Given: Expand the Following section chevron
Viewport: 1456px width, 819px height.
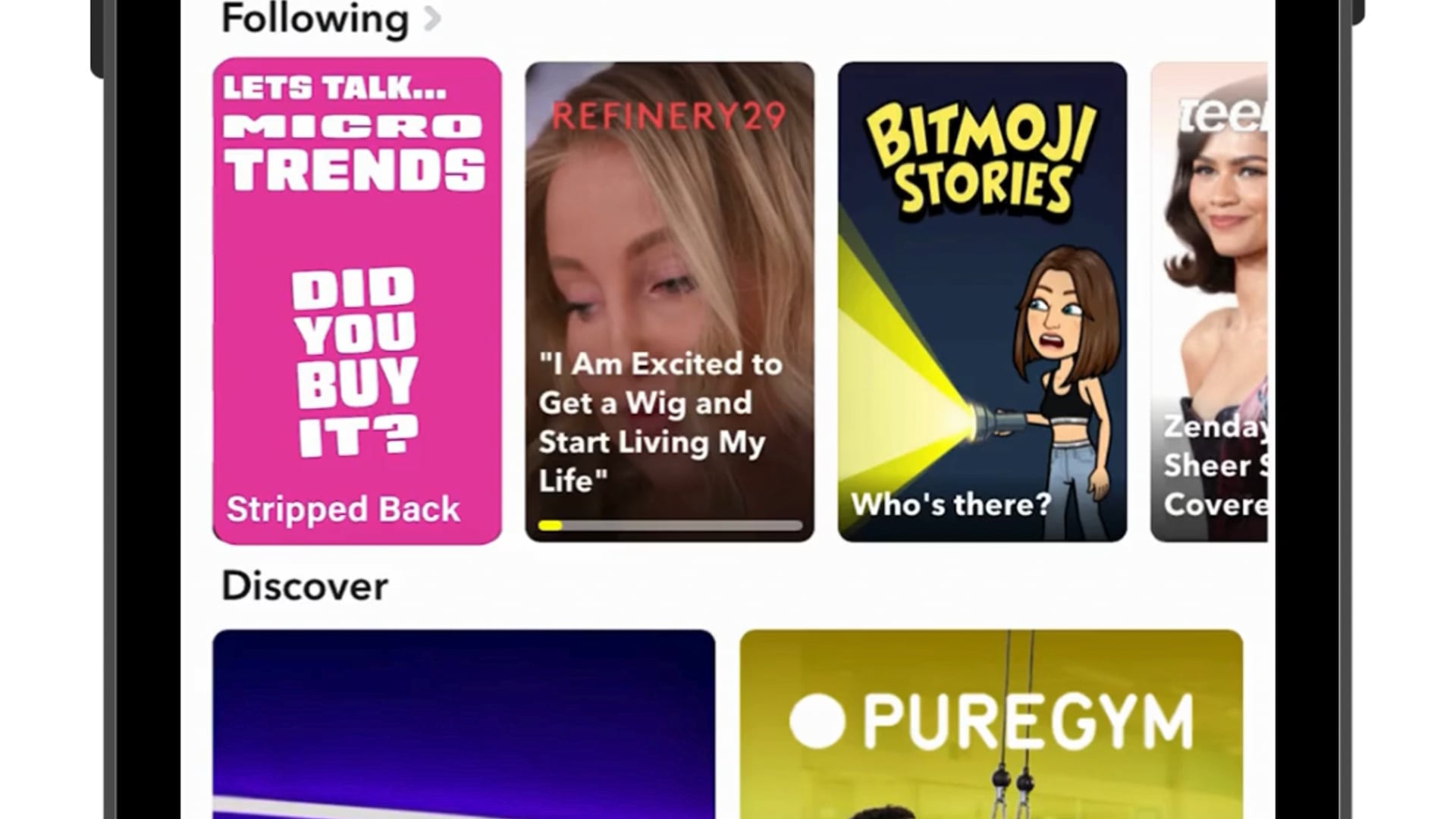Looking at the screenshot, I should 432,18.
